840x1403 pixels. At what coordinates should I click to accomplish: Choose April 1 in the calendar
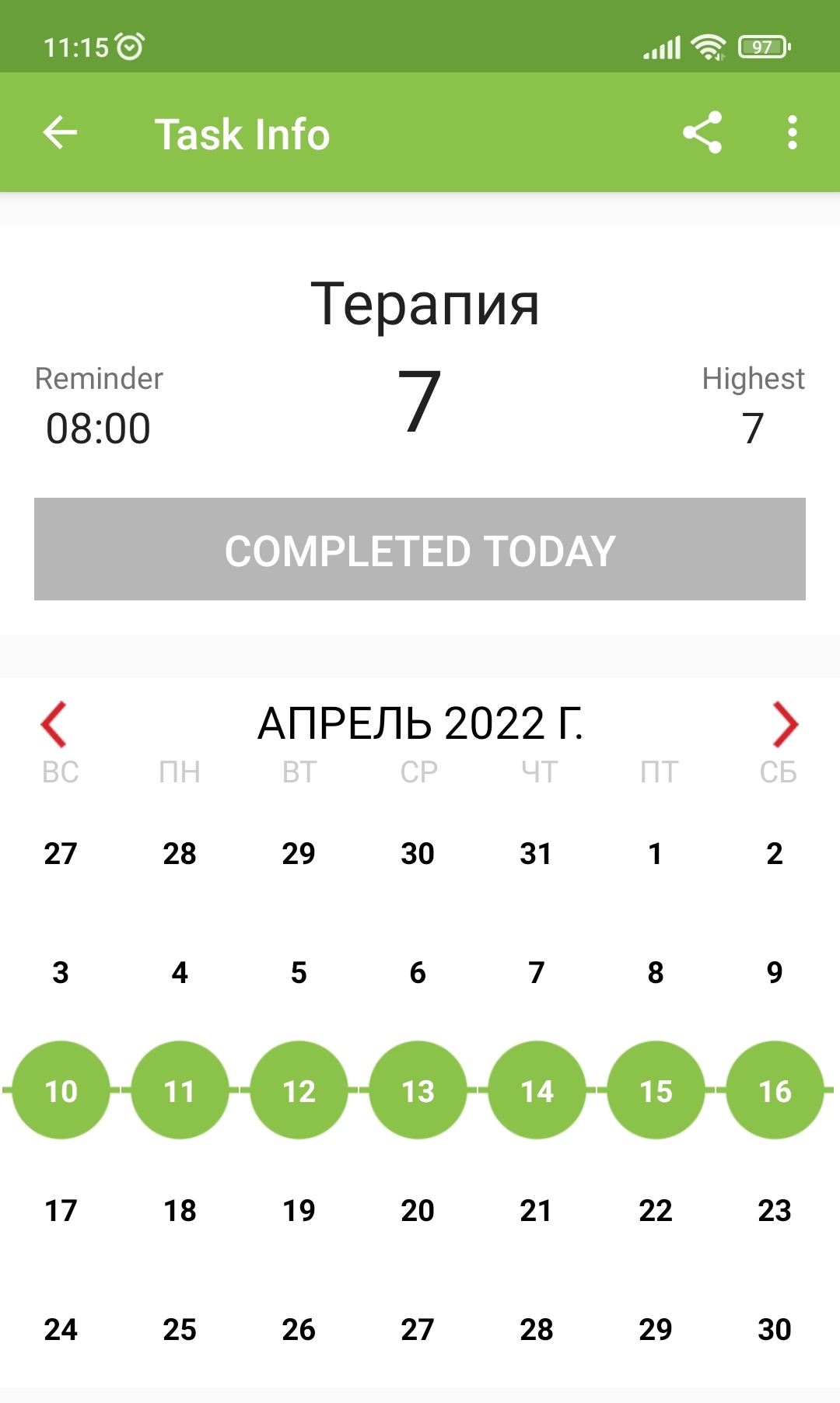tap(656, 853)
